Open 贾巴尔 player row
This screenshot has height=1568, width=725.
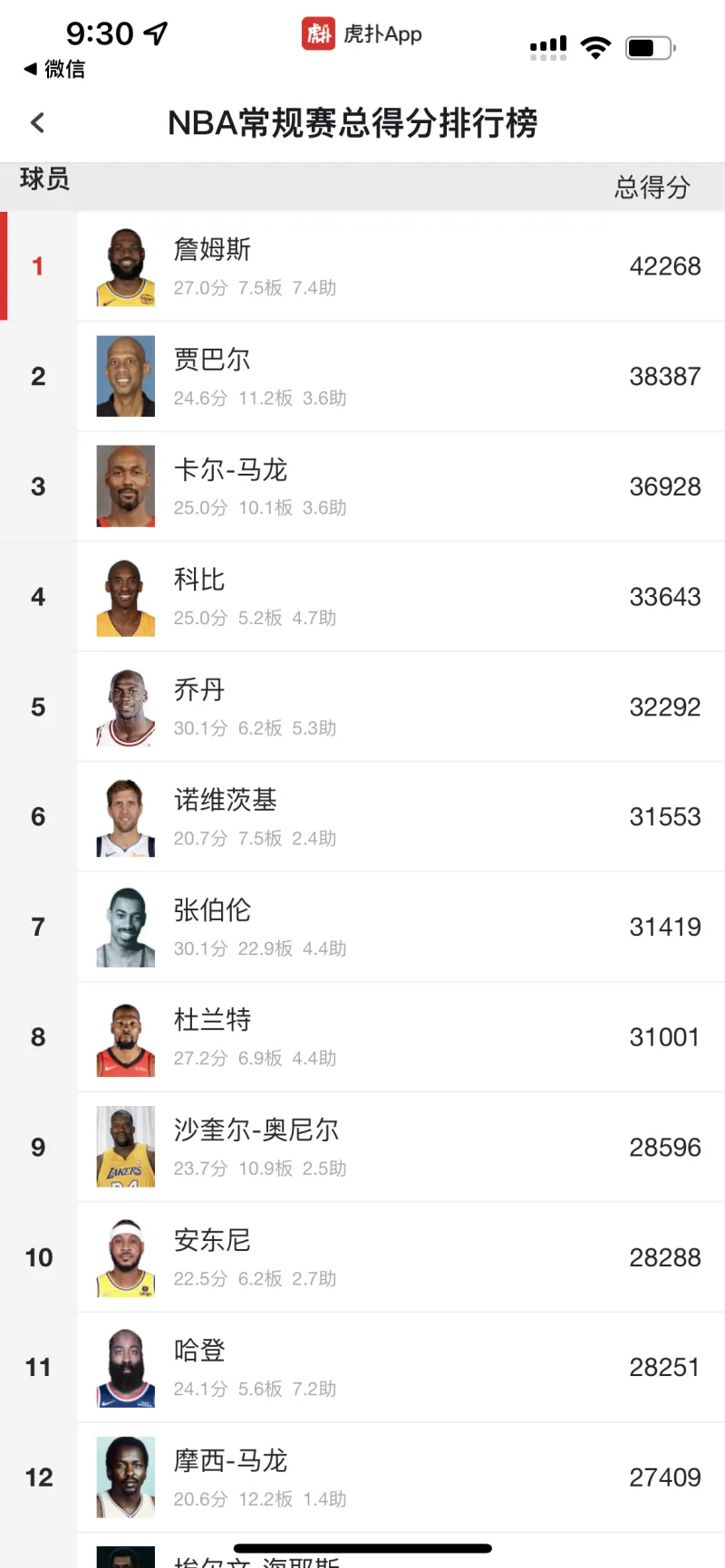(362, 377)
